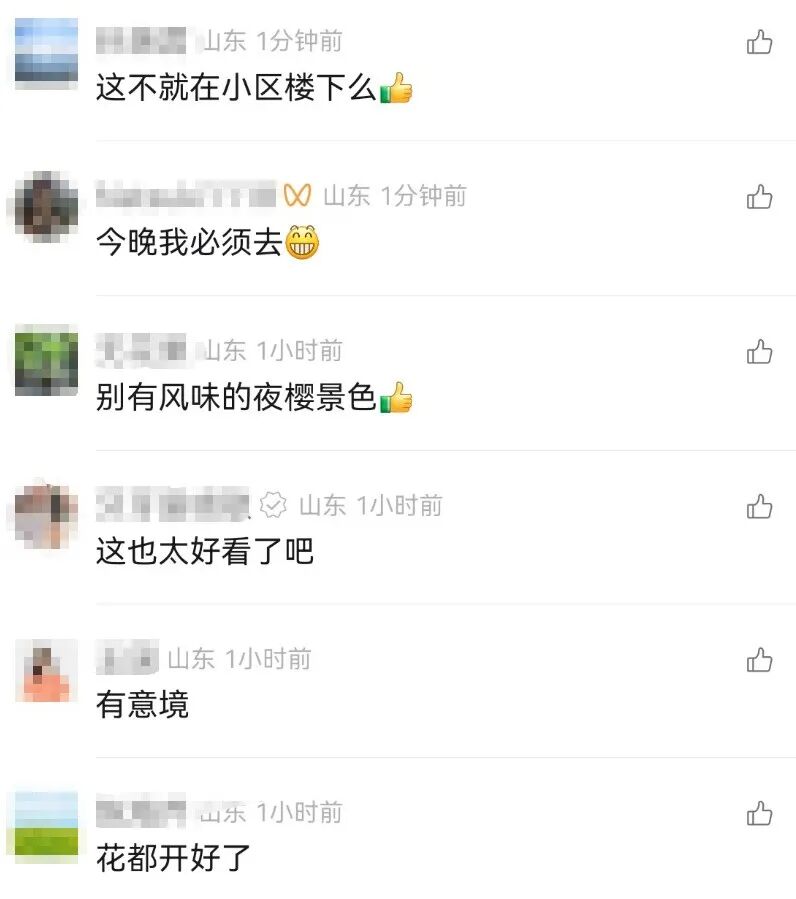Like the comment "花都开好了"

tap(759, 813)
